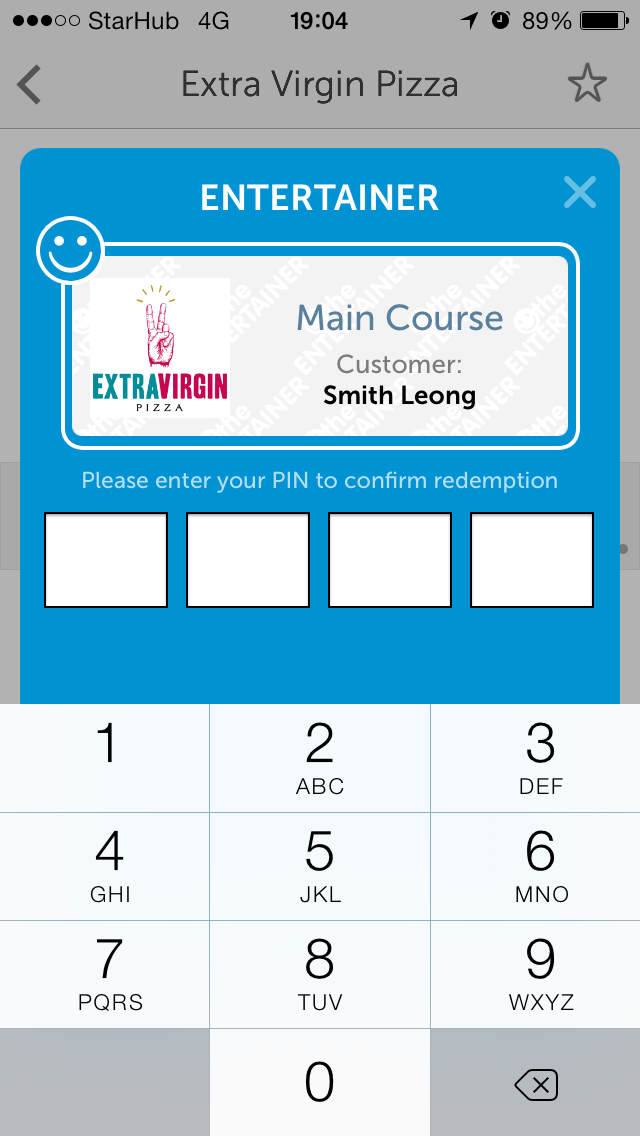Enter digit 0 on the keypad

(320, 1082)
